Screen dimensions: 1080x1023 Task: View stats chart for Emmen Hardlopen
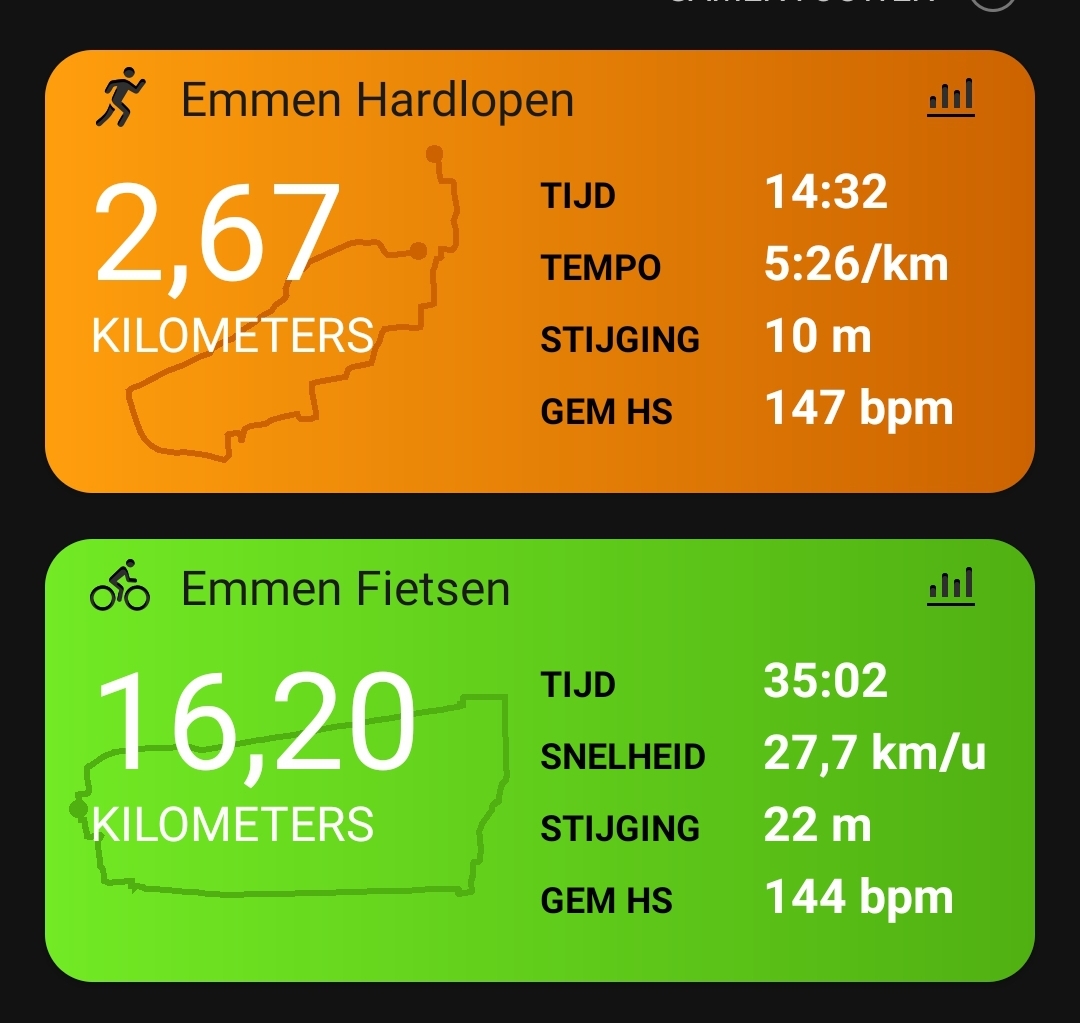tap(950, 99)
